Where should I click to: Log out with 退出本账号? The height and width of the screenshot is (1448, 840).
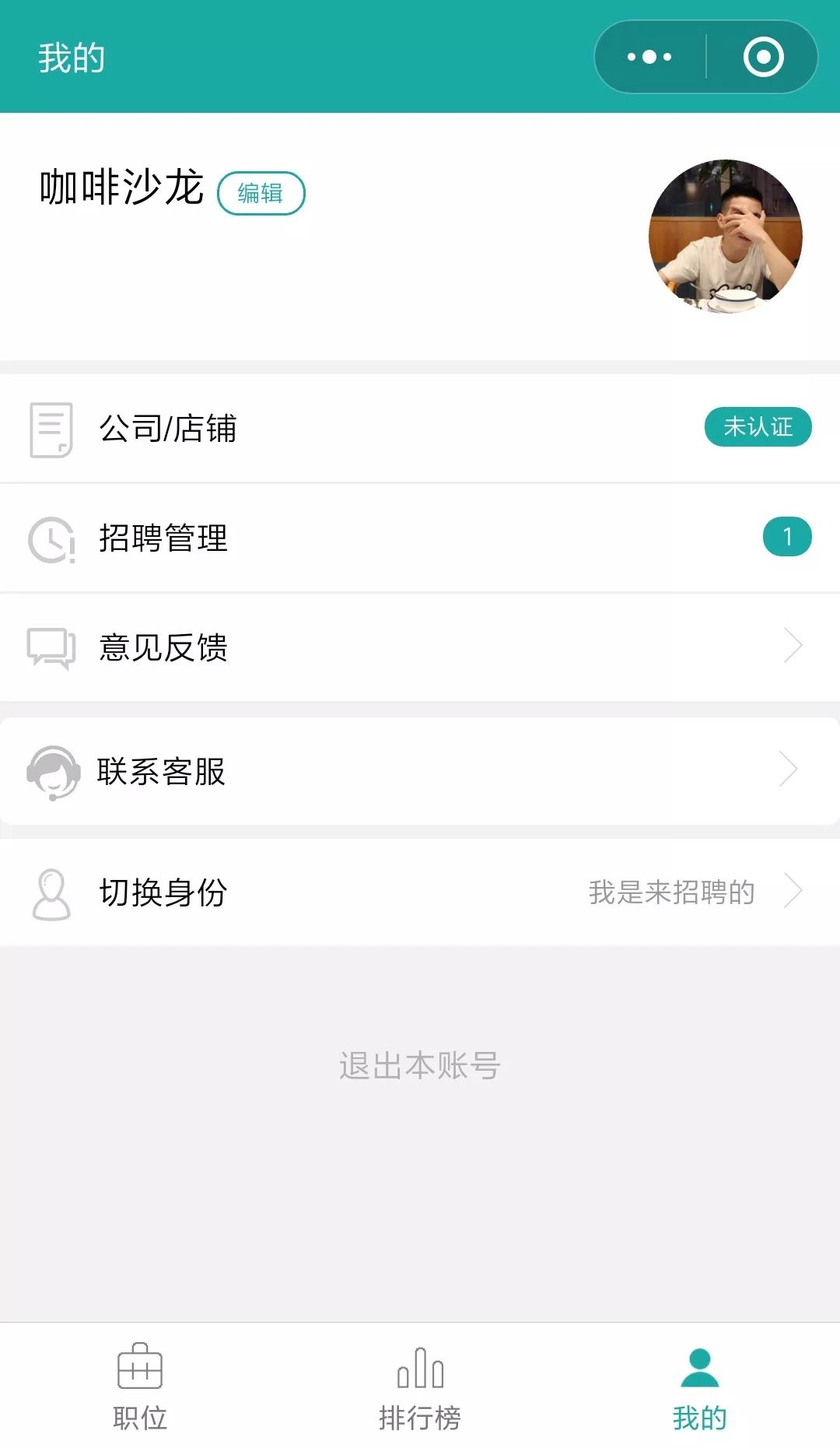420,1065
